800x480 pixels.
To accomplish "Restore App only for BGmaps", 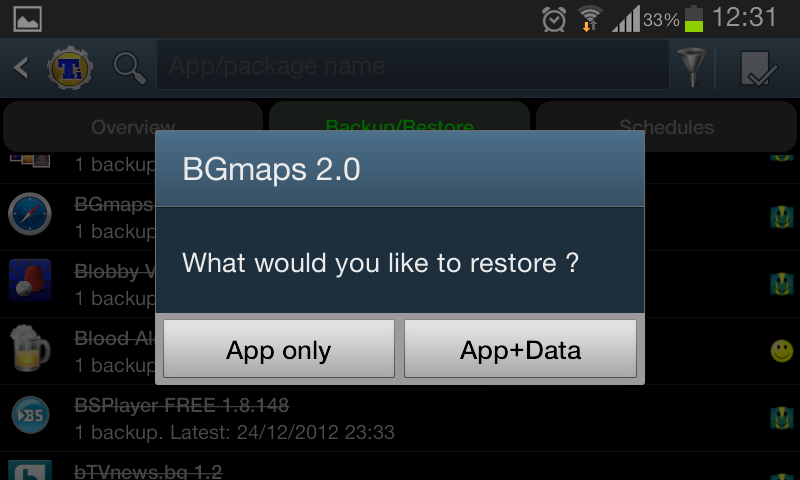I will click(x=279, y=349).
